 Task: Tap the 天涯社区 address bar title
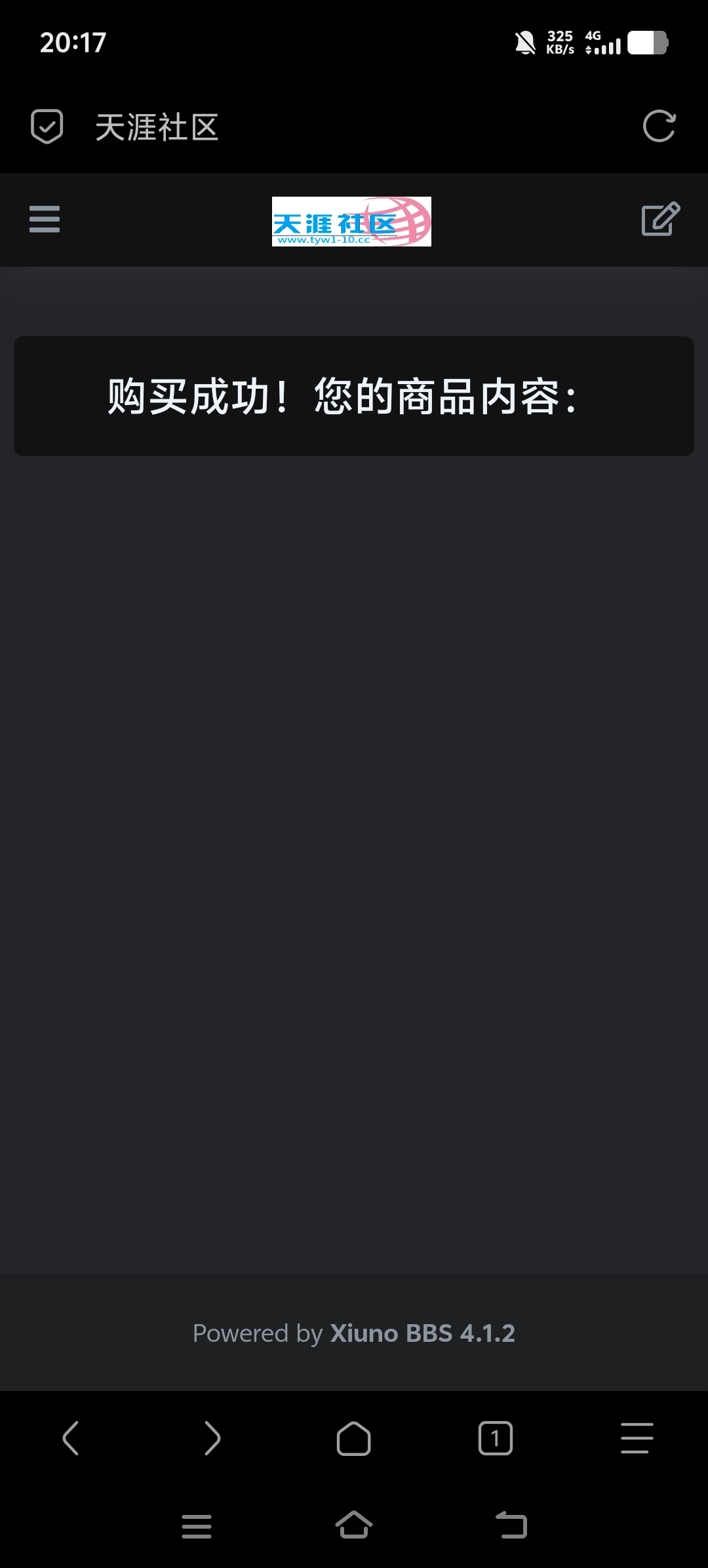pos(157,127)
